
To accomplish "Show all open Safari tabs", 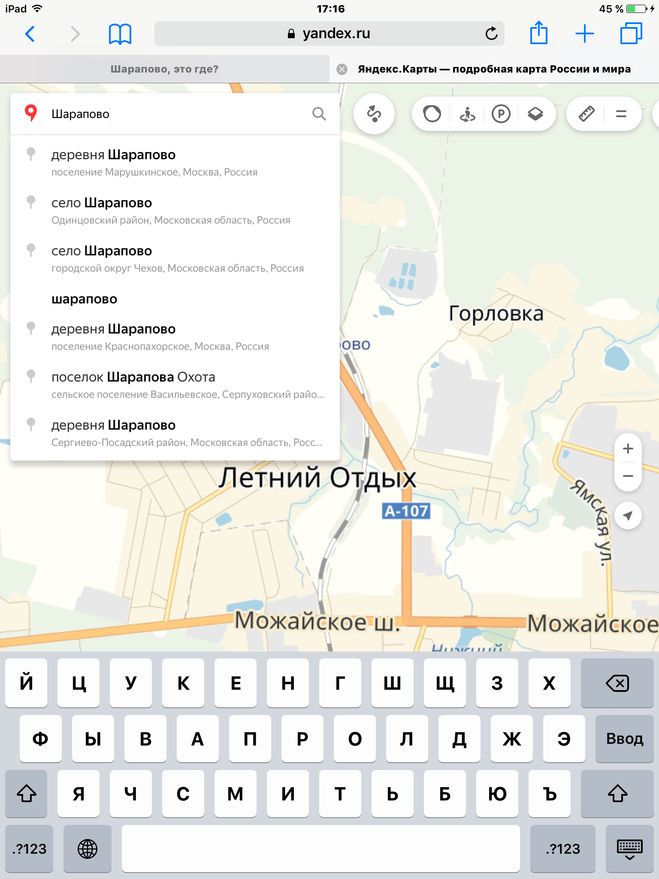I will point(631,34).
